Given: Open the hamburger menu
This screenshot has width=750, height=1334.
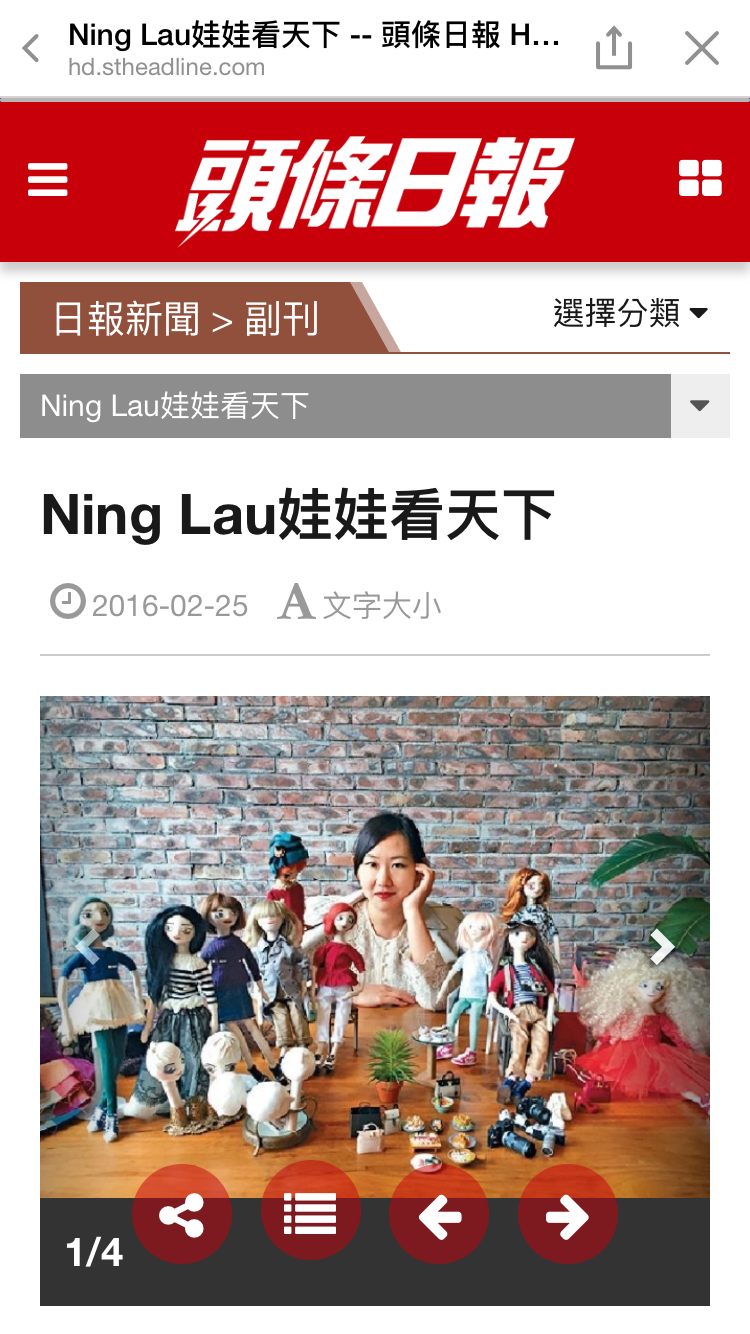Looking at the screenshot, I should [x=48, y=180].
